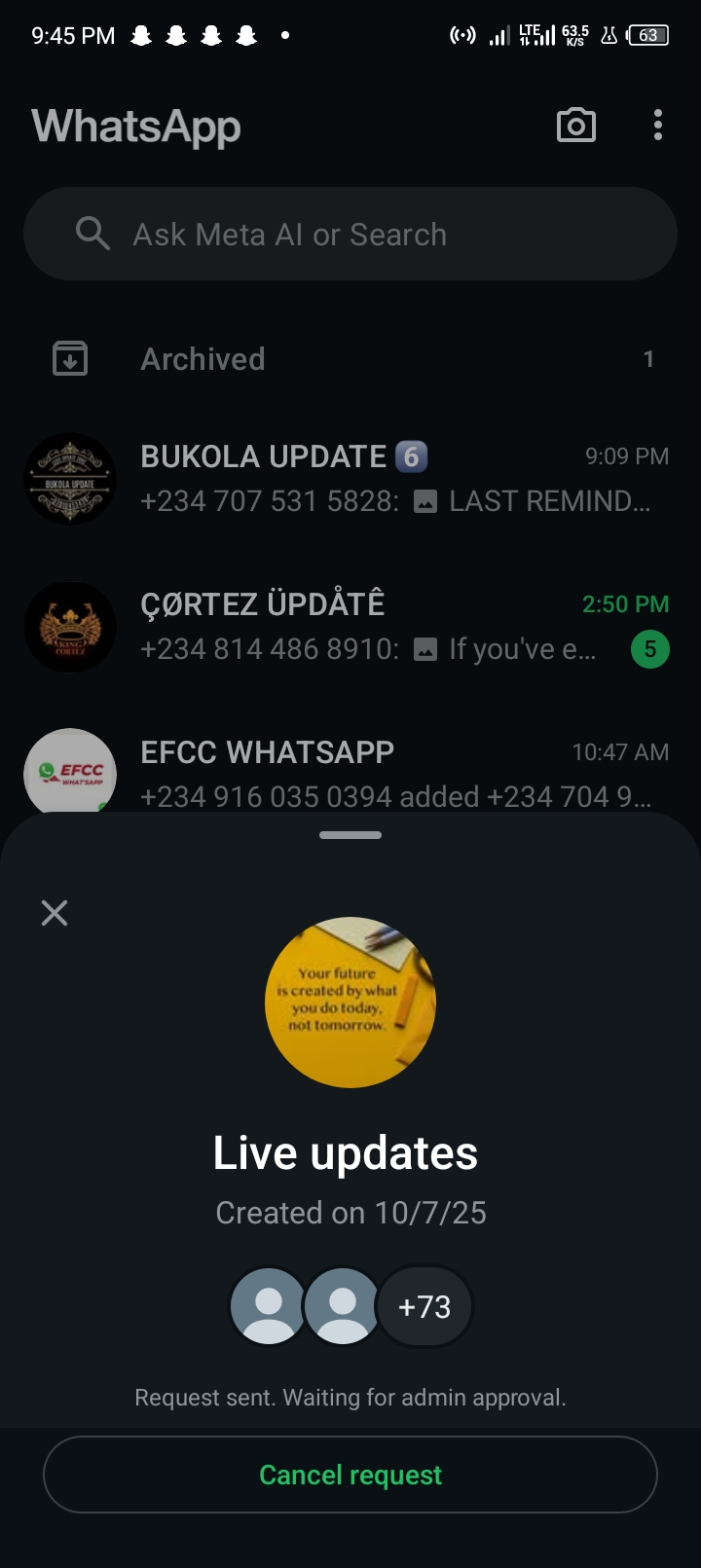Cancel the join request
Viewport: 701px width, 1568px height.
click(x=350, y=1475)
